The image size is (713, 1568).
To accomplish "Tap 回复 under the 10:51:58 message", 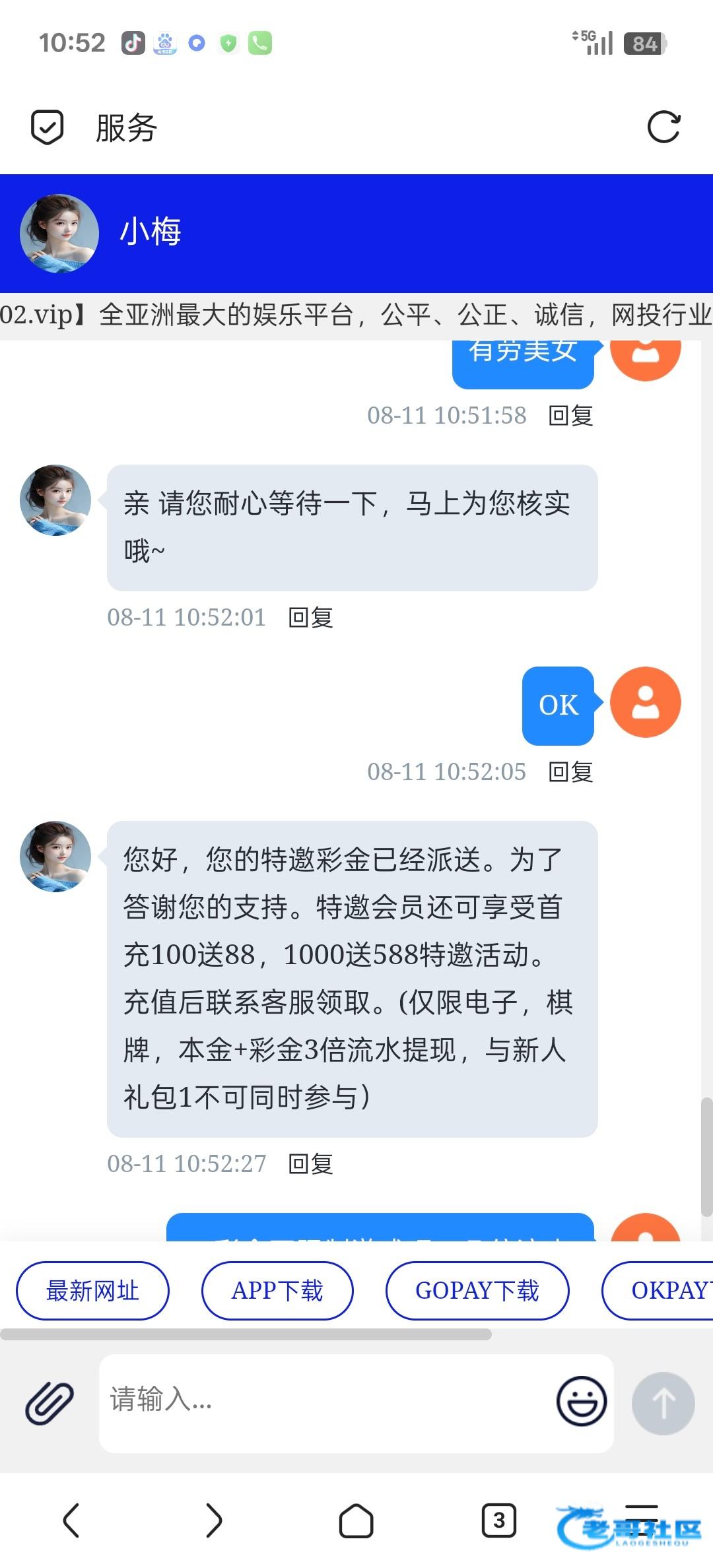I will point(571,416).
